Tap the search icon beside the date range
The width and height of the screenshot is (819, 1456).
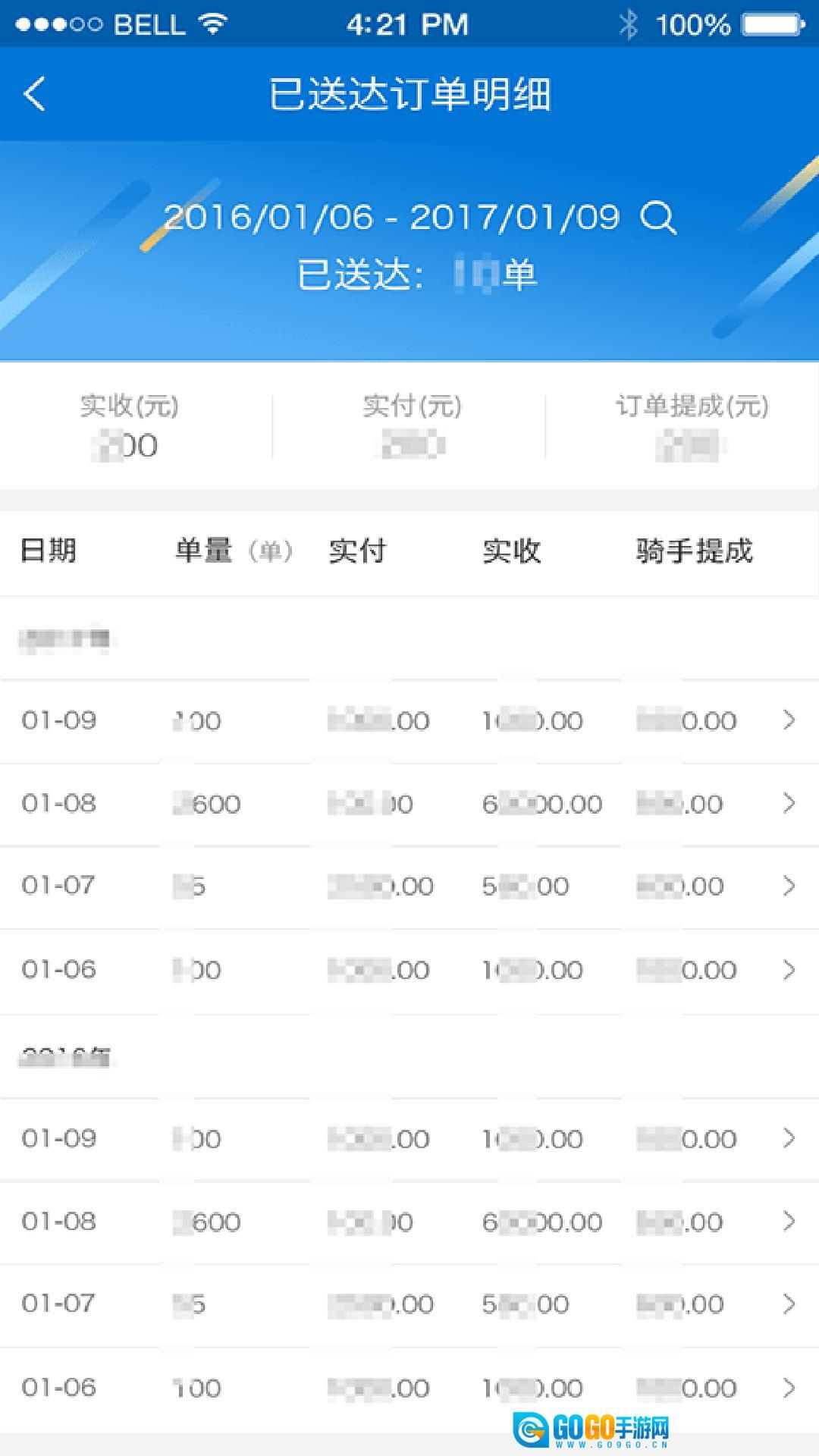click(658, 218)
